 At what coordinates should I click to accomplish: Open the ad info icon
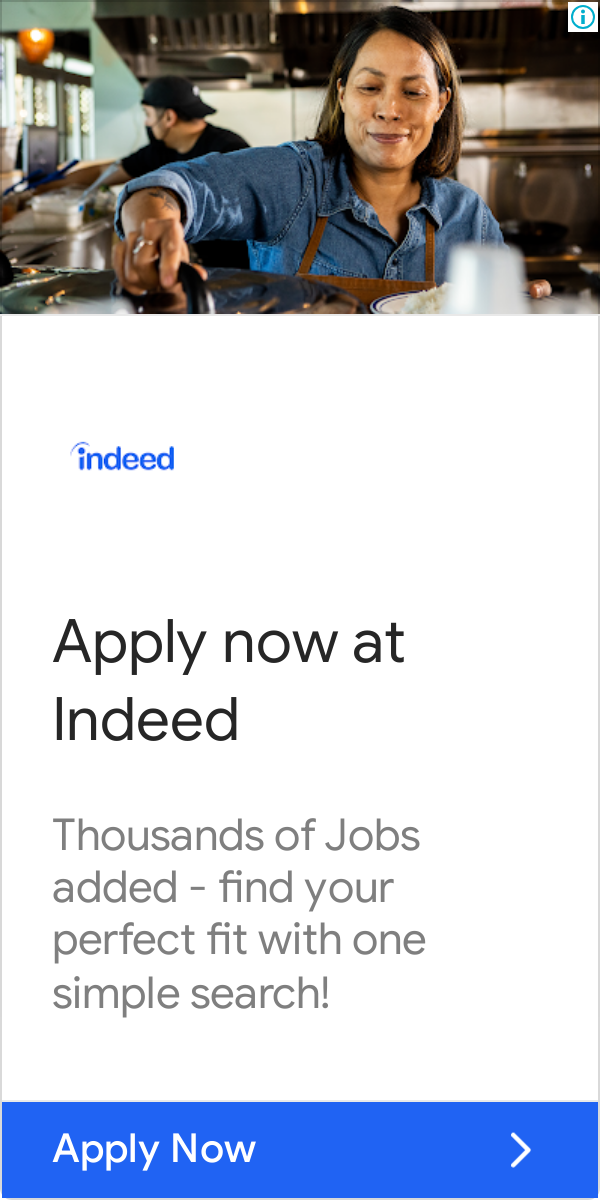click(x=583, y=16)
